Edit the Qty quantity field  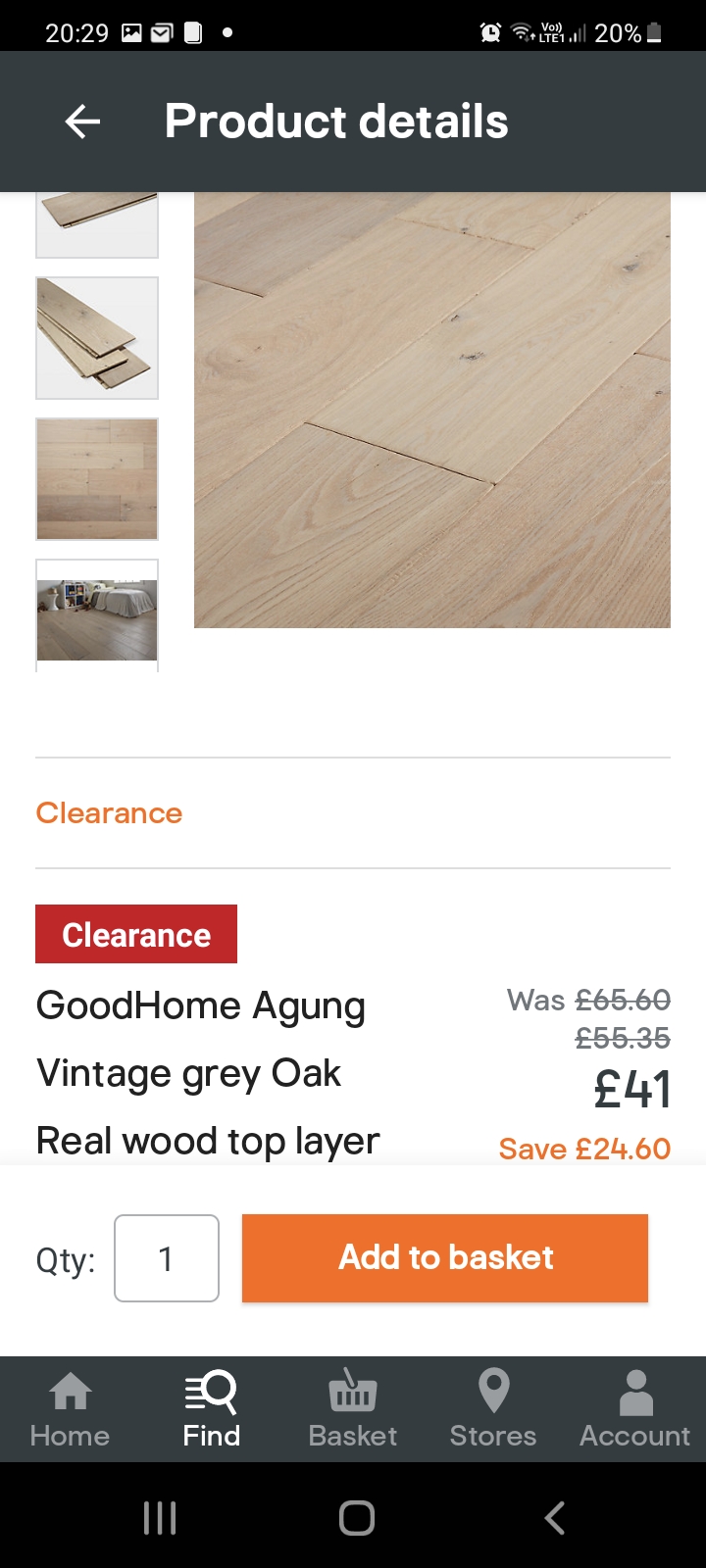pyautogui.click(x=167, y=1258)
